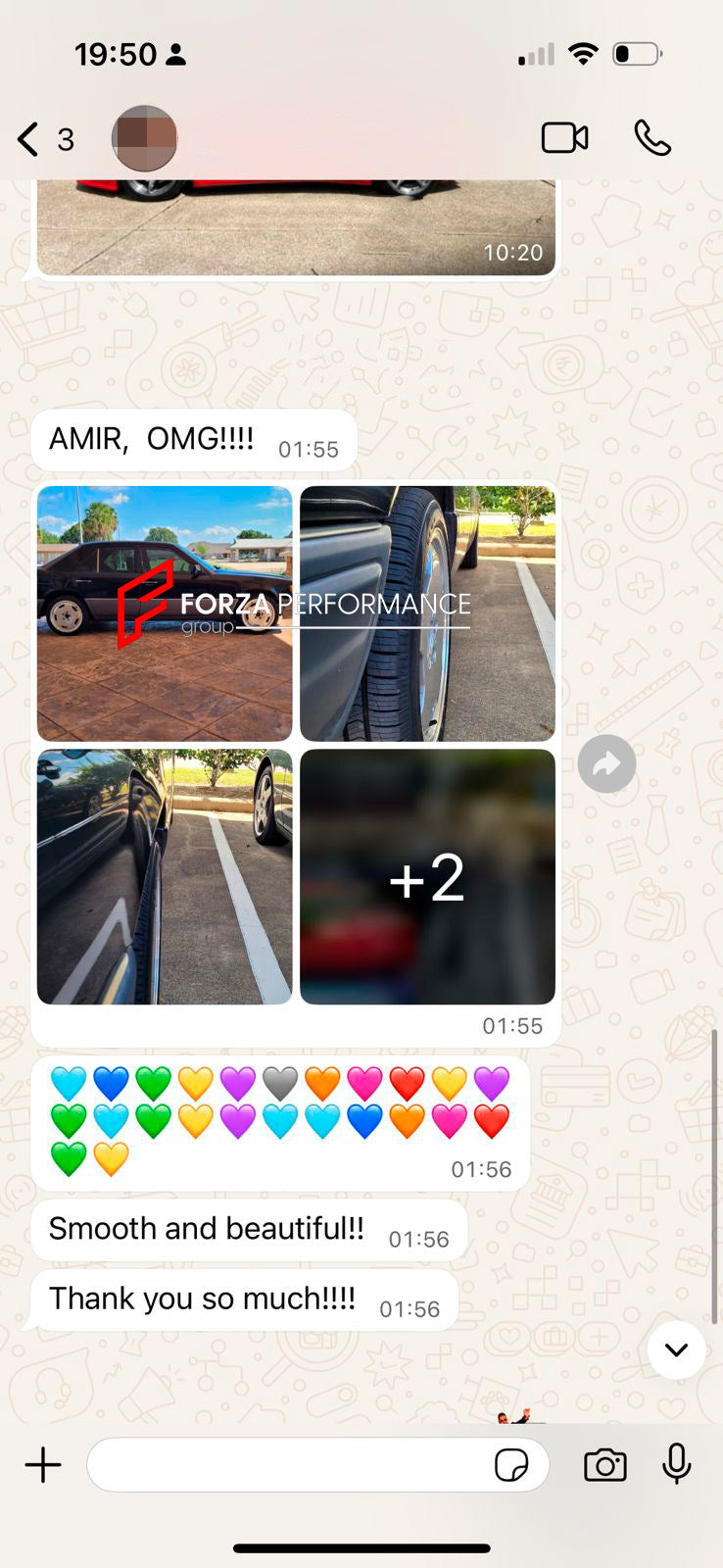Open the plus attachment menu
The height and width of the screenshot is (1568, 723).
(x=43, y=1465)
